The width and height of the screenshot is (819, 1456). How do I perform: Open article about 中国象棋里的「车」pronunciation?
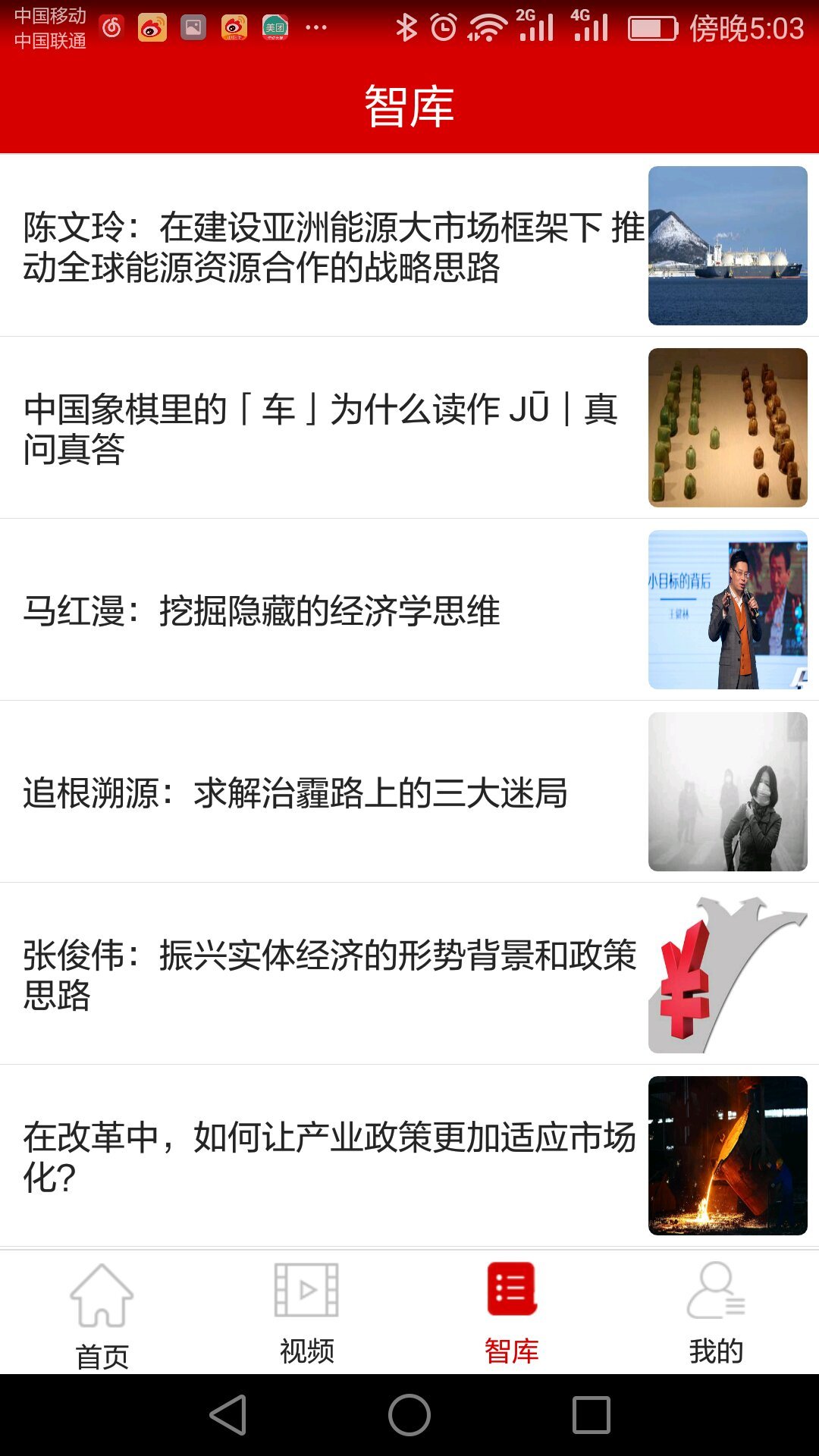point(322,428)
